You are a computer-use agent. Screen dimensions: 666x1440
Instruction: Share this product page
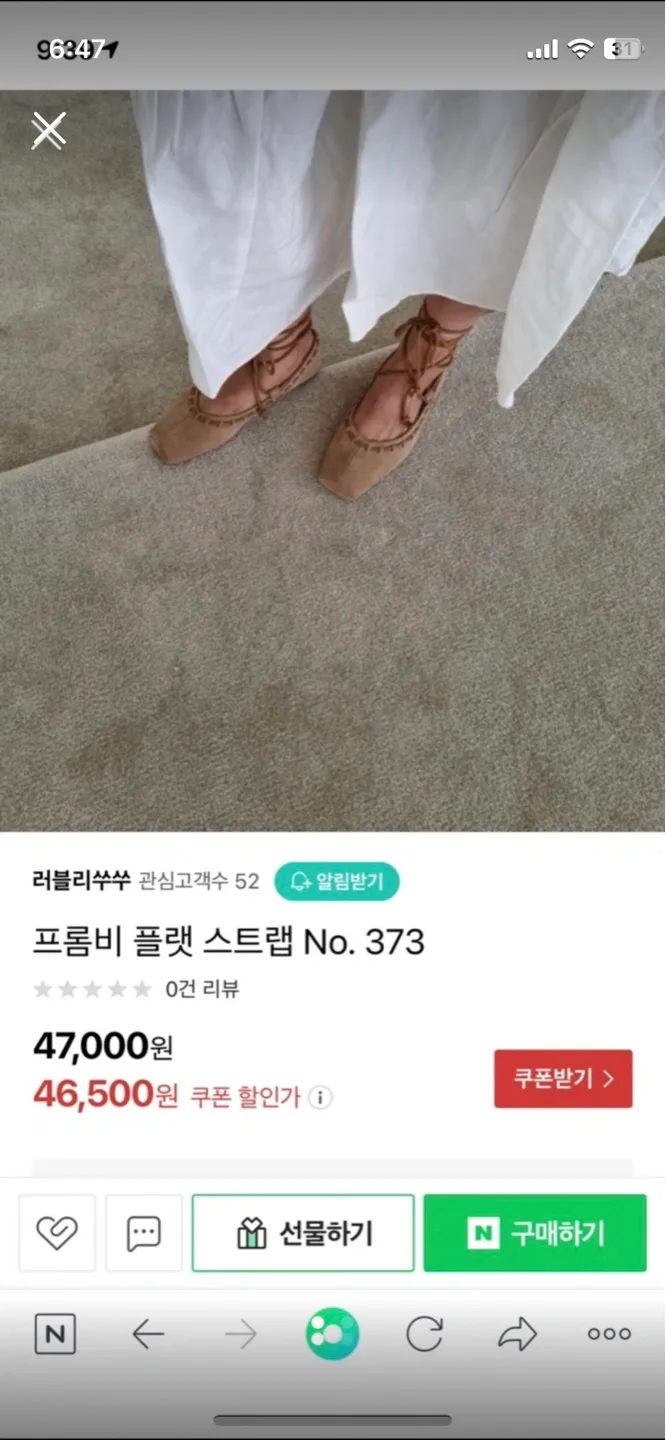pyautogui.click(x=517, y=1334)
